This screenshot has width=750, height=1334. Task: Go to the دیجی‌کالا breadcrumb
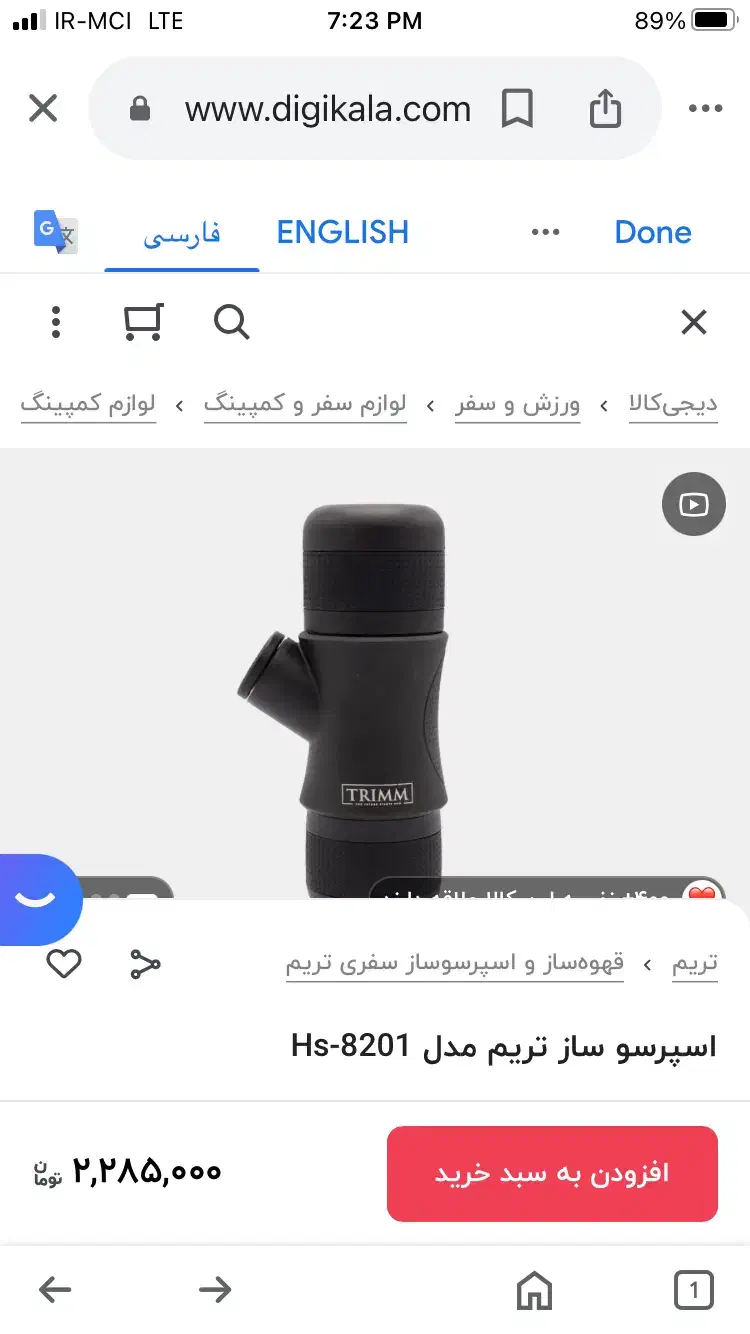pos(673,404)
